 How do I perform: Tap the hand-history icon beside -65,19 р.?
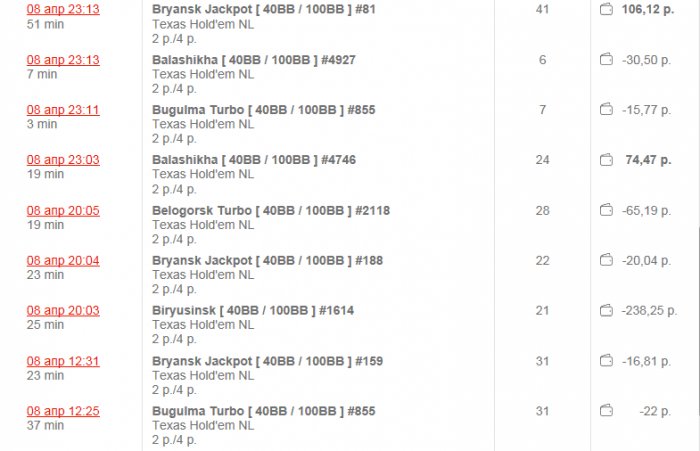coord(605,210)
